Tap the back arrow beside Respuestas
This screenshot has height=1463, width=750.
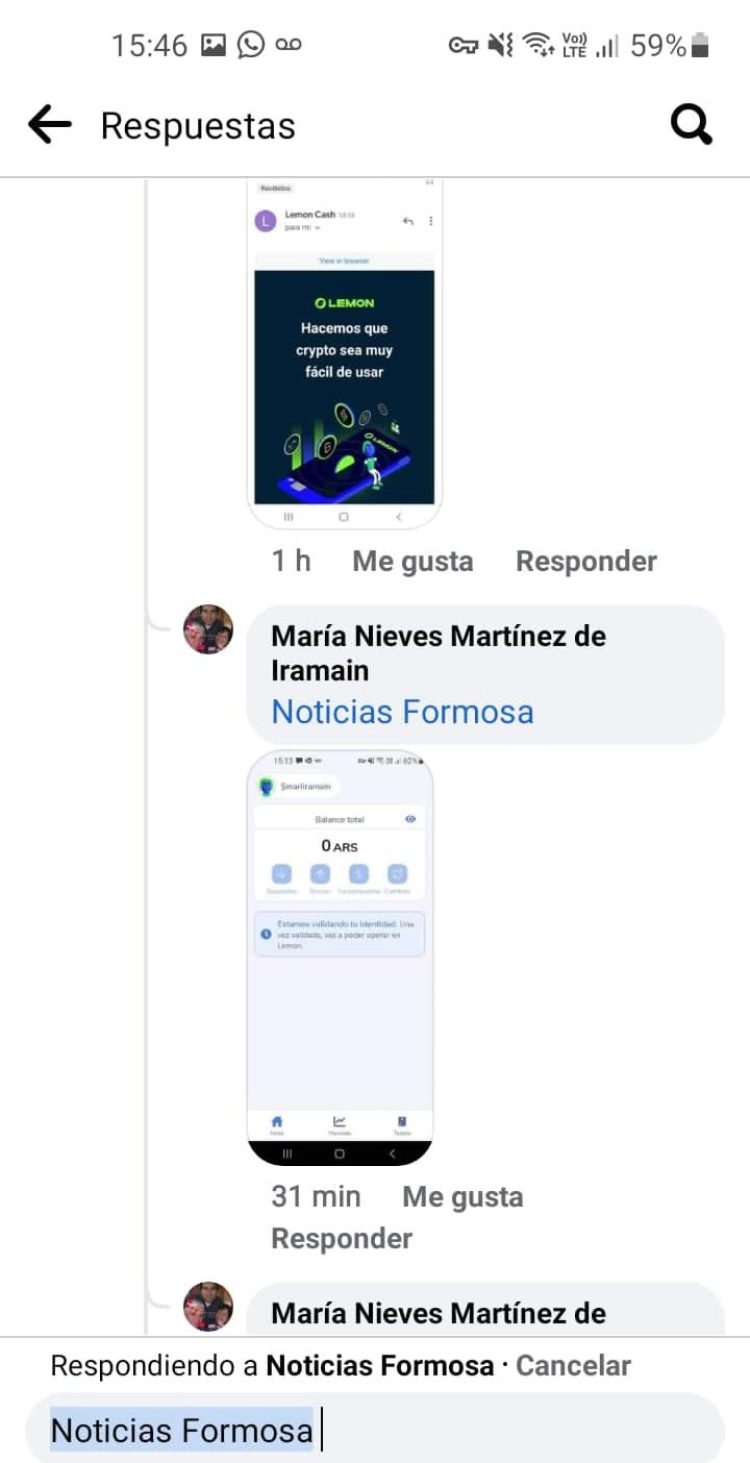coord(48,124)
